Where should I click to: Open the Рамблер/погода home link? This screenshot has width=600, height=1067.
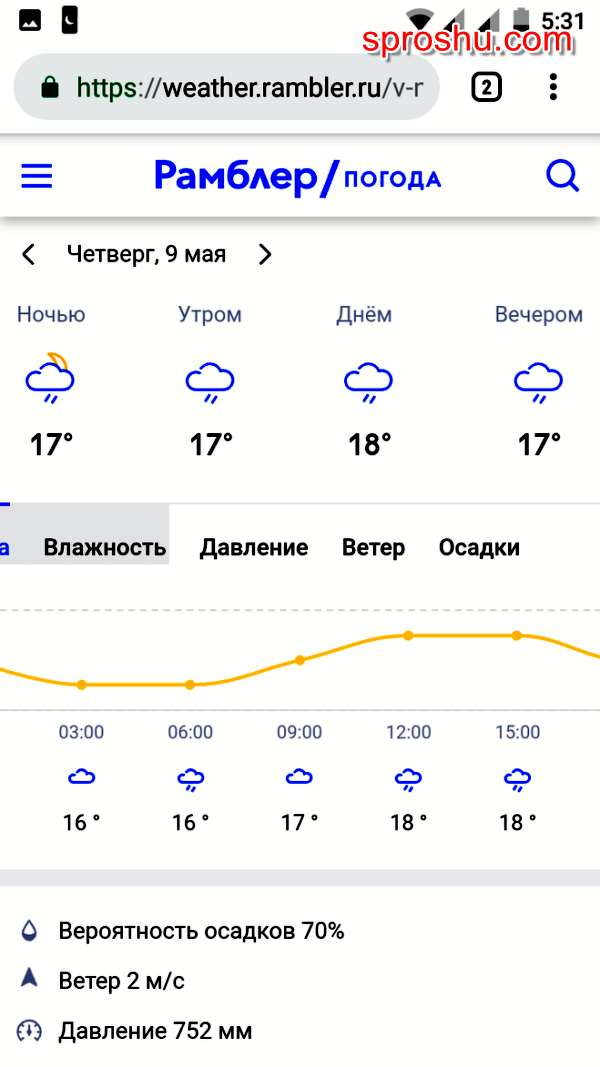pos(297,177)
